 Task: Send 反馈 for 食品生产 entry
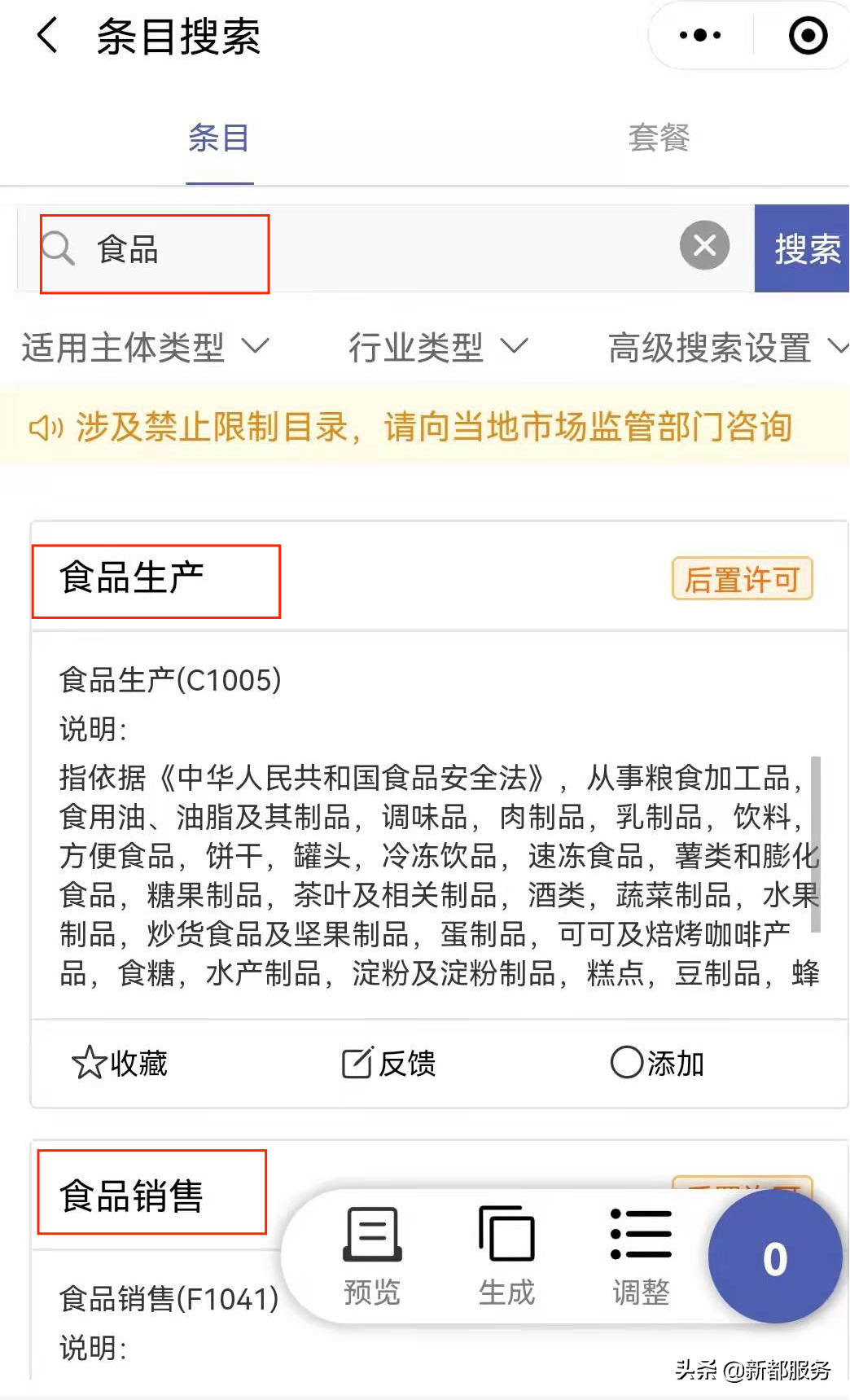pos(388,1063)
